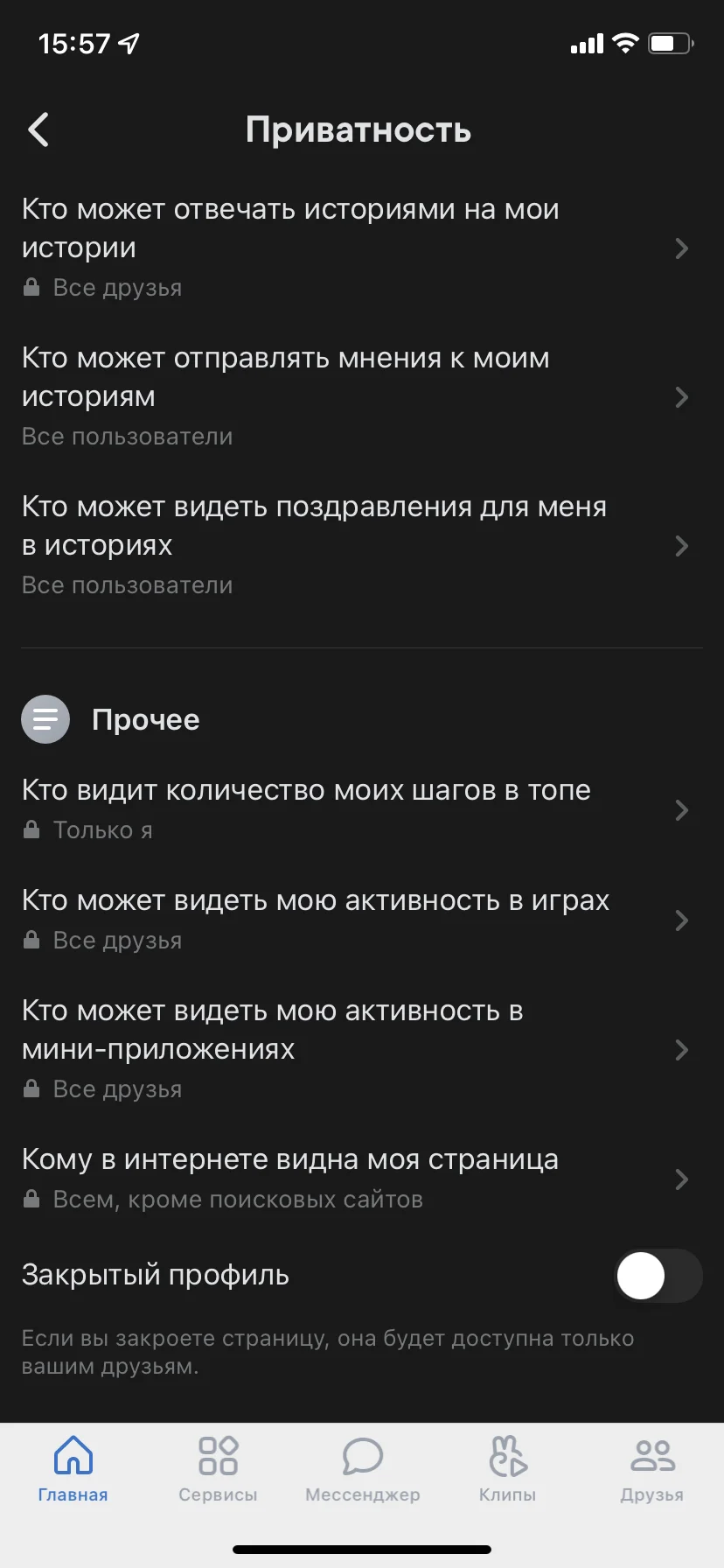Expand who can reply with stories setting
Screen dimensions: 724x1568
click(x=681, y=248)
